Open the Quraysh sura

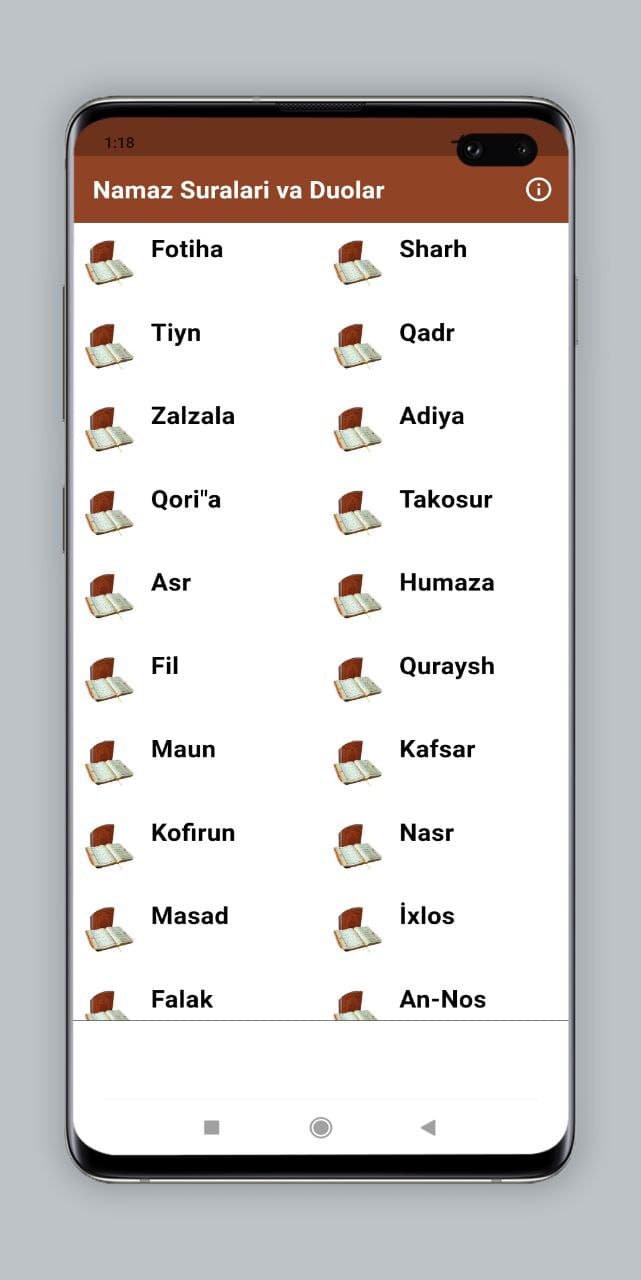[x=446, y=666]
